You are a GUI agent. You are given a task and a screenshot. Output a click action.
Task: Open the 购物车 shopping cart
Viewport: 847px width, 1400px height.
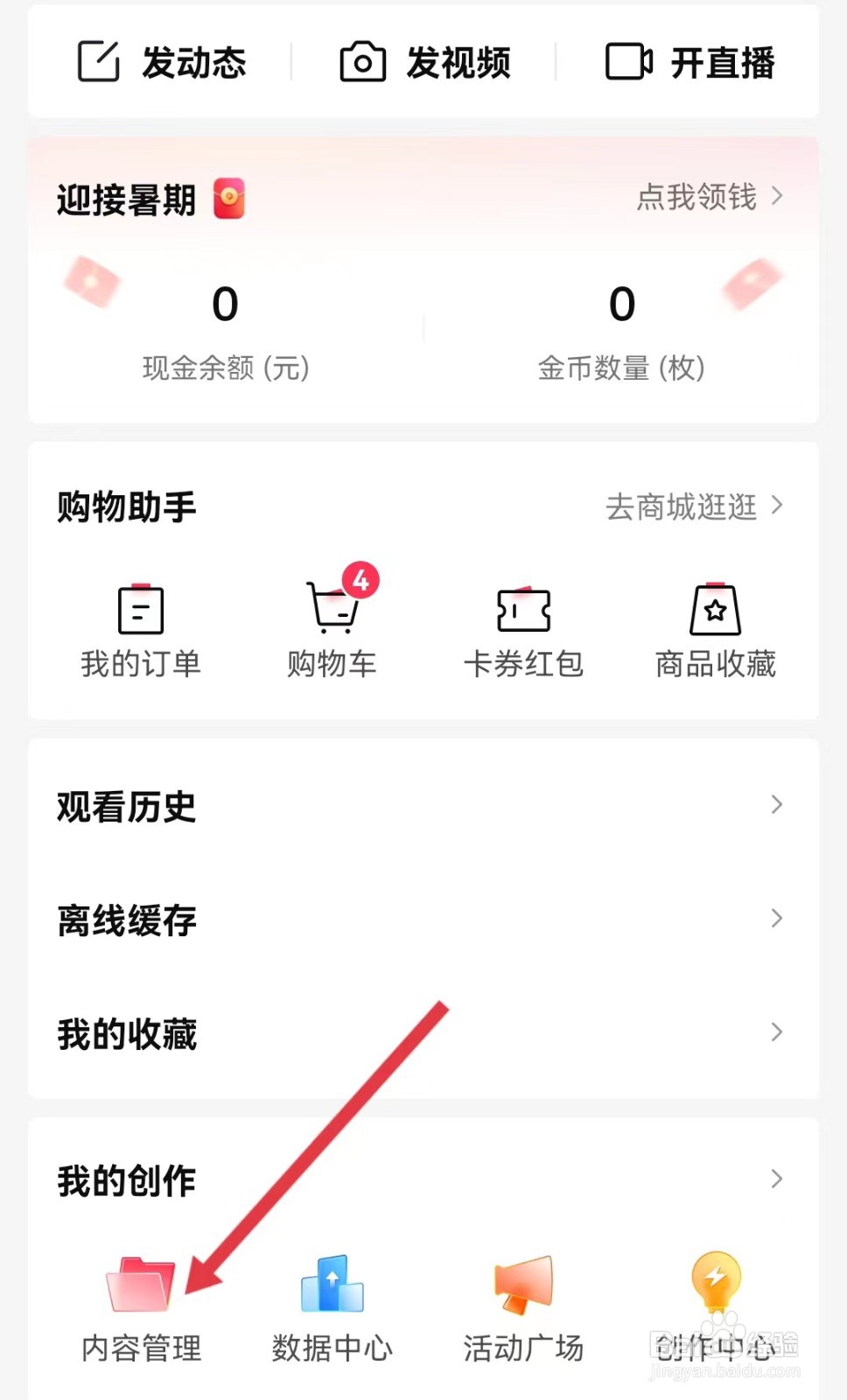coord(332,623)
